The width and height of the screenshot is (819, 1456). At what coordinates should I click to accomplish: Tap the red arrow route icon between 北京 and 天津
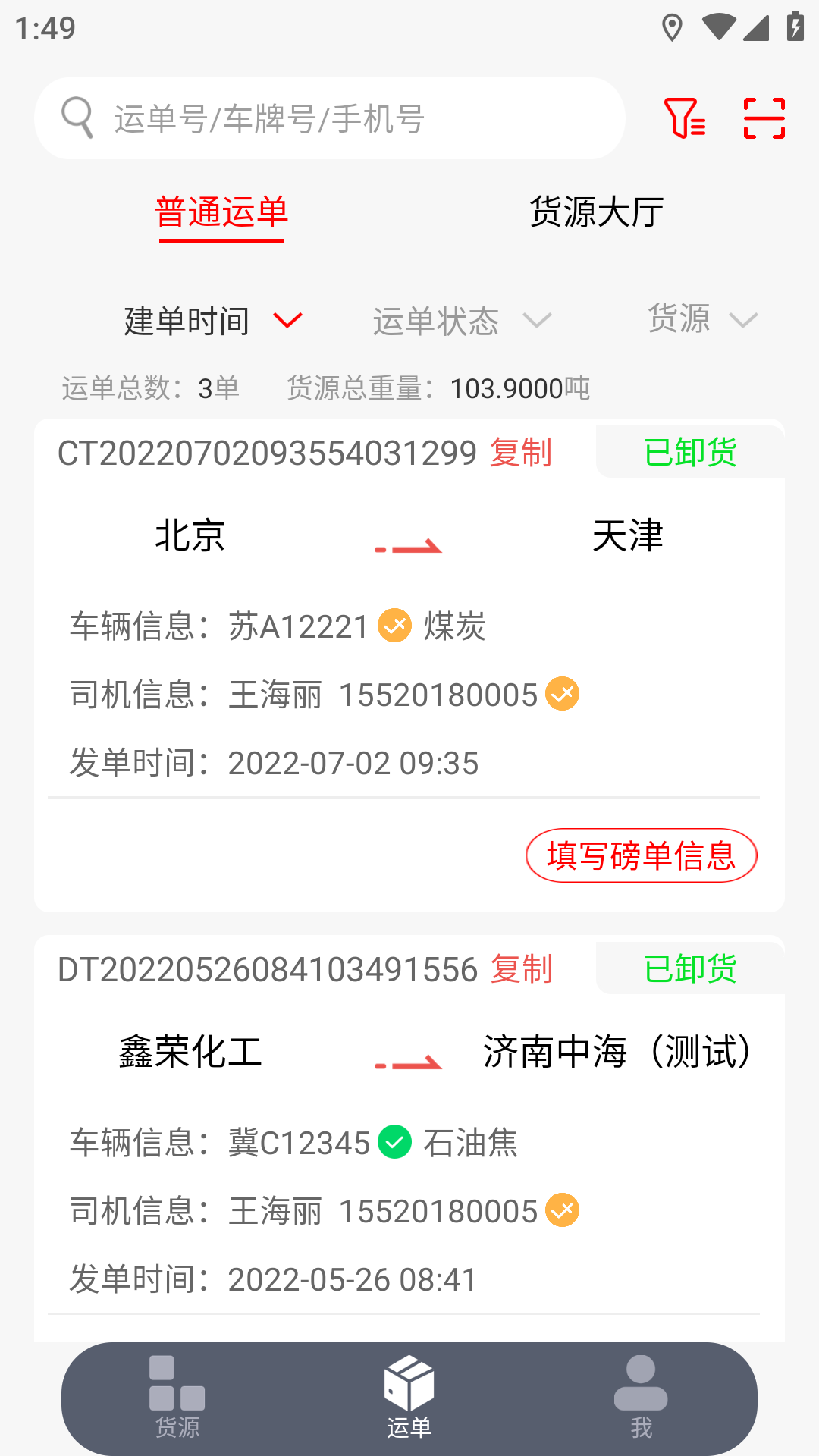point(409,545)
